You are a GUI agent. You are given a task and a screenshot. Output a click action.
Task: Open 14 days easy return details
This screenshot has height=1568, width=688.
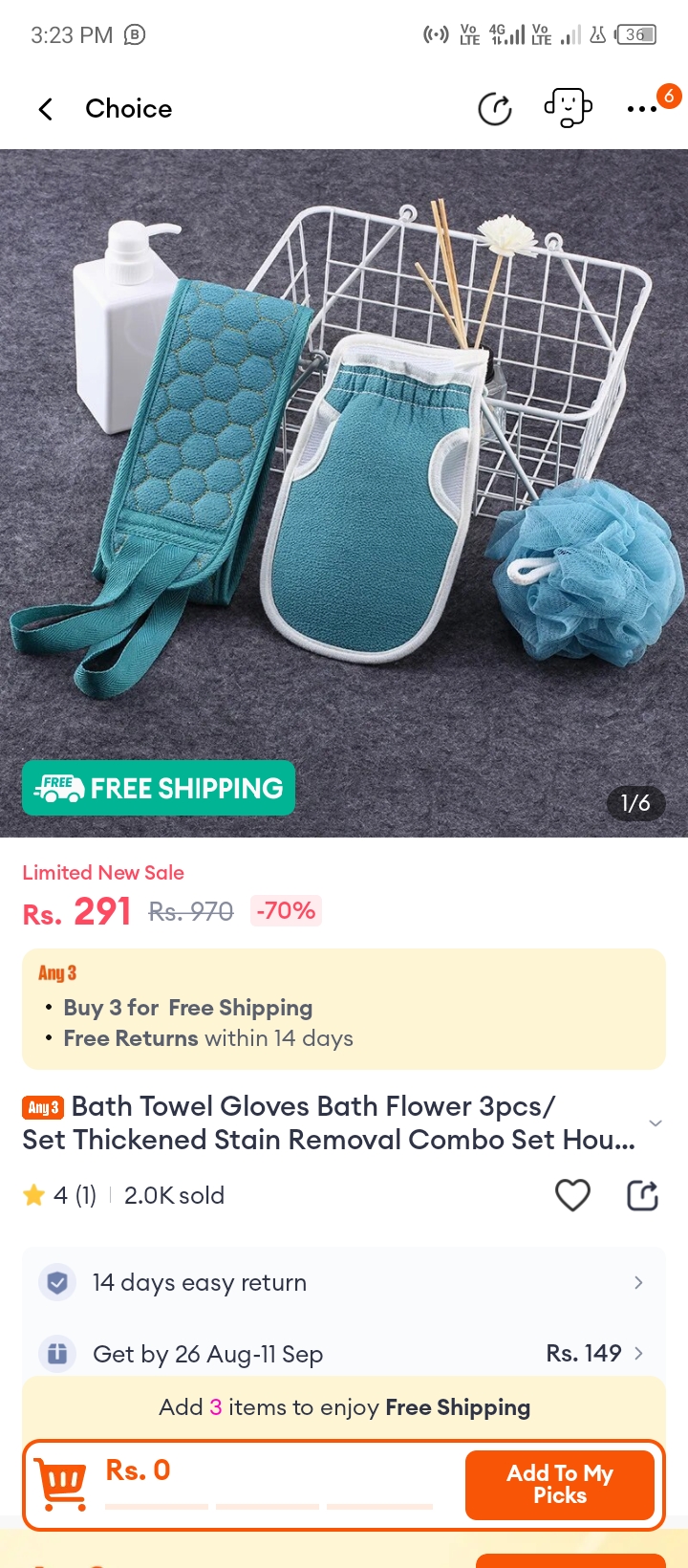[344, 1282]
